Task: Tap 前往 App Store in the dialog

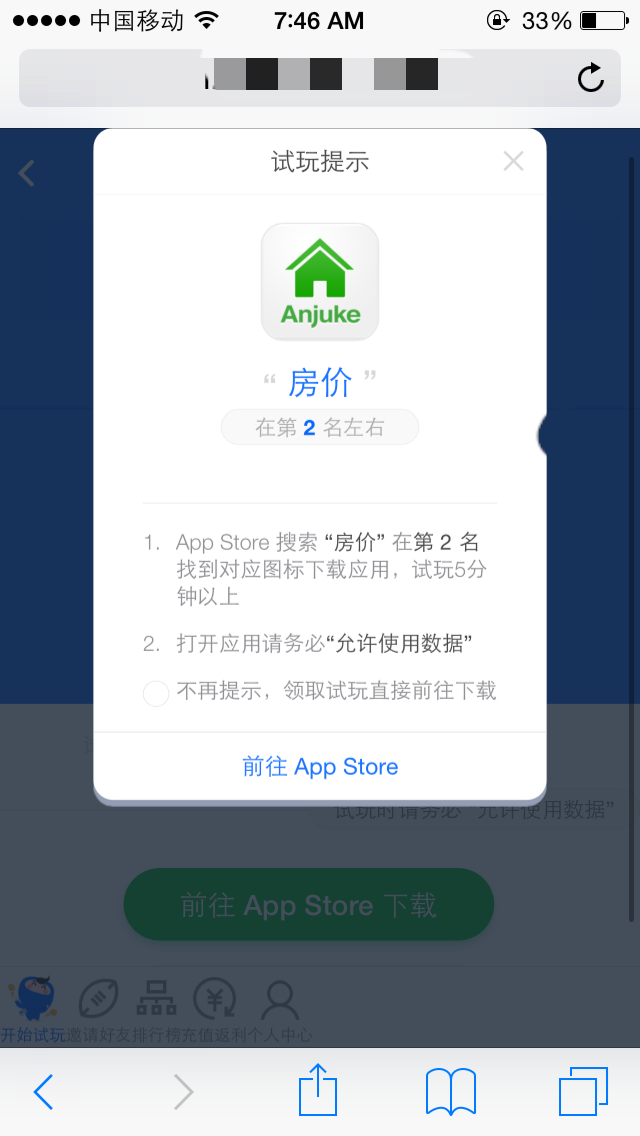Action: pyautogui.click(x=320, y=767)
